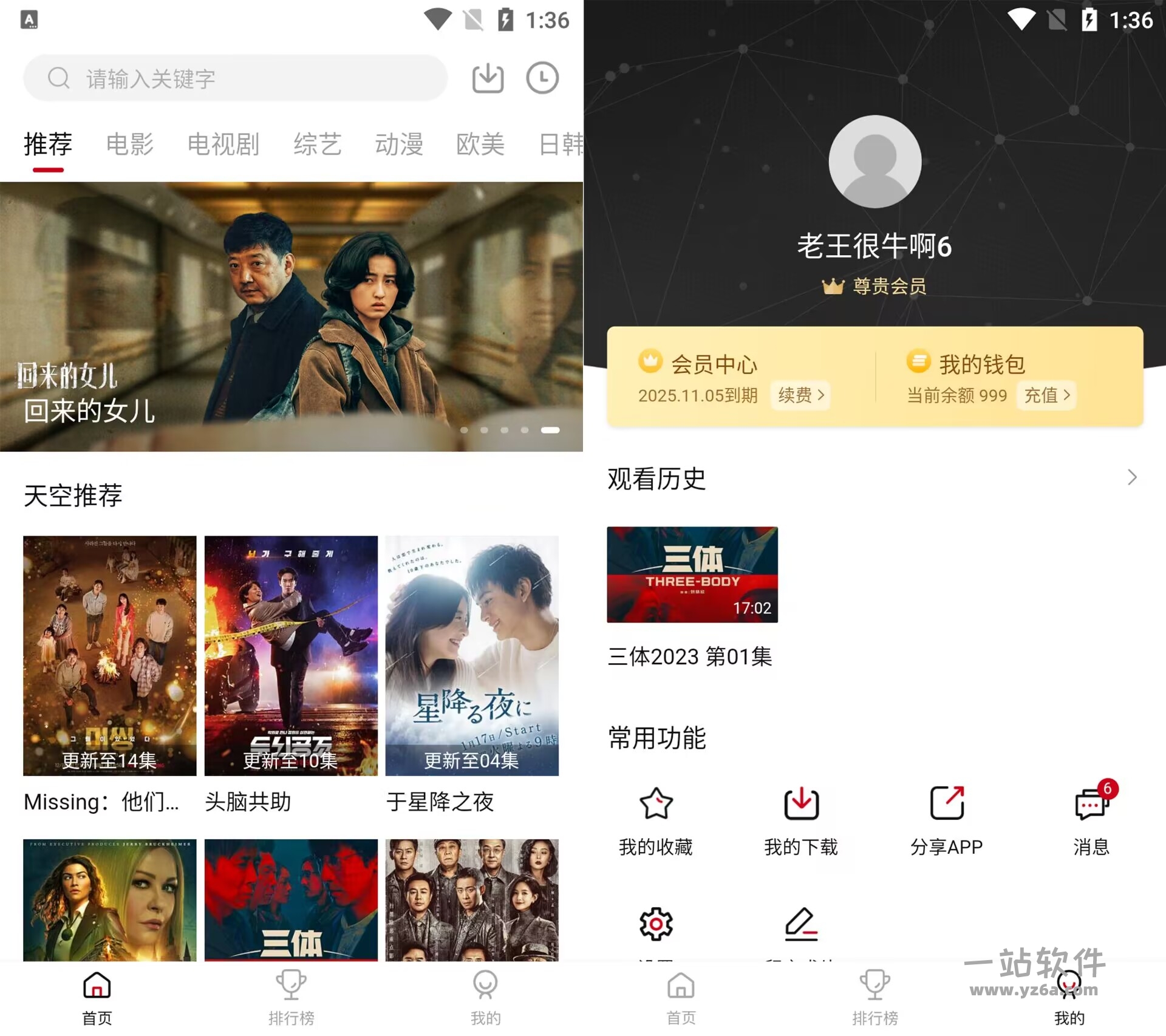
Task: Open the 于星降之夜 poster card
Action: 472,656
